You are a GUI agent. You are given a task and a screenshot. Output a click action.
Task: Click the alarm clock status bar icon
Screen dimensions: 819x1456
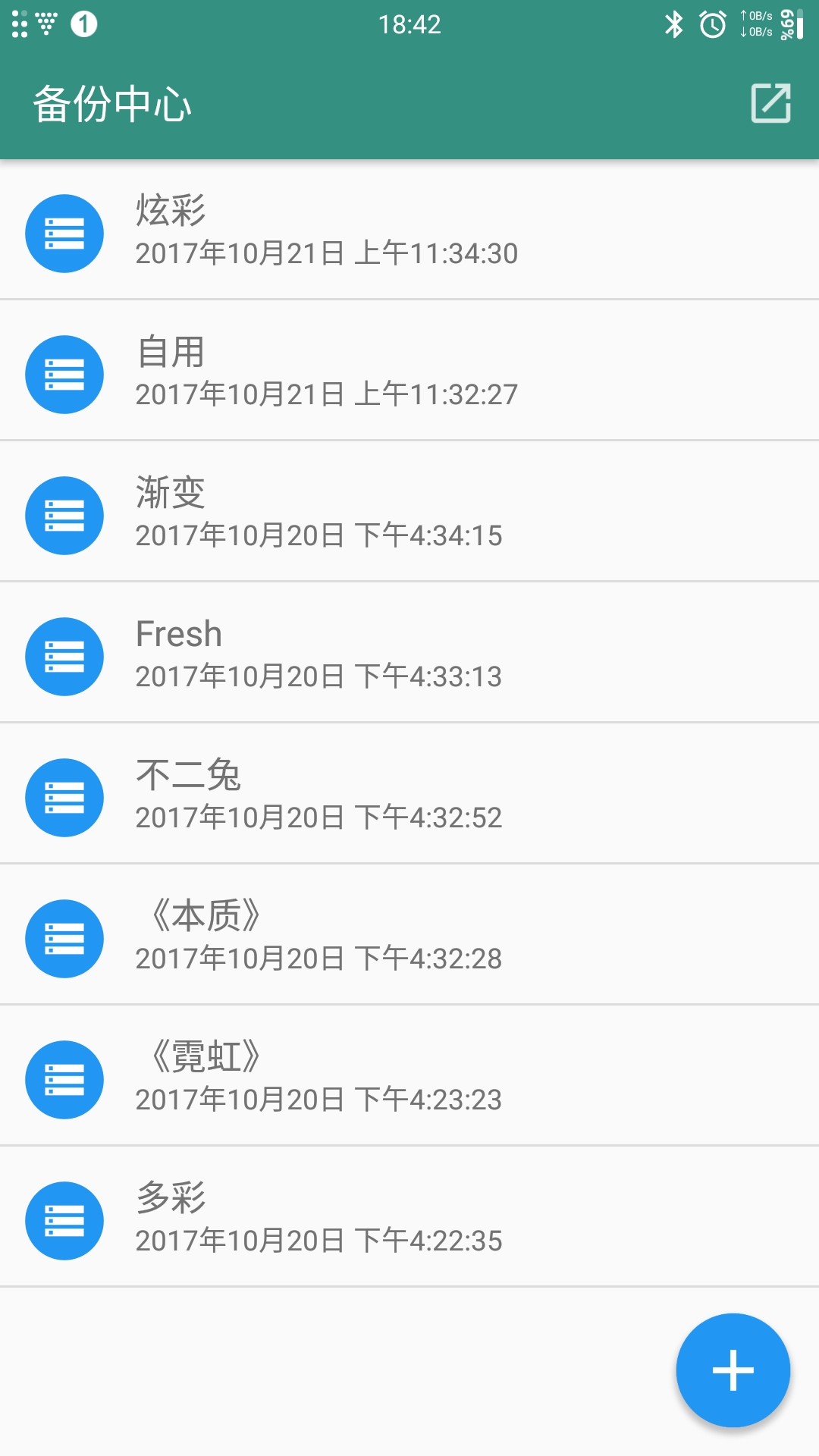pos(714,25)
